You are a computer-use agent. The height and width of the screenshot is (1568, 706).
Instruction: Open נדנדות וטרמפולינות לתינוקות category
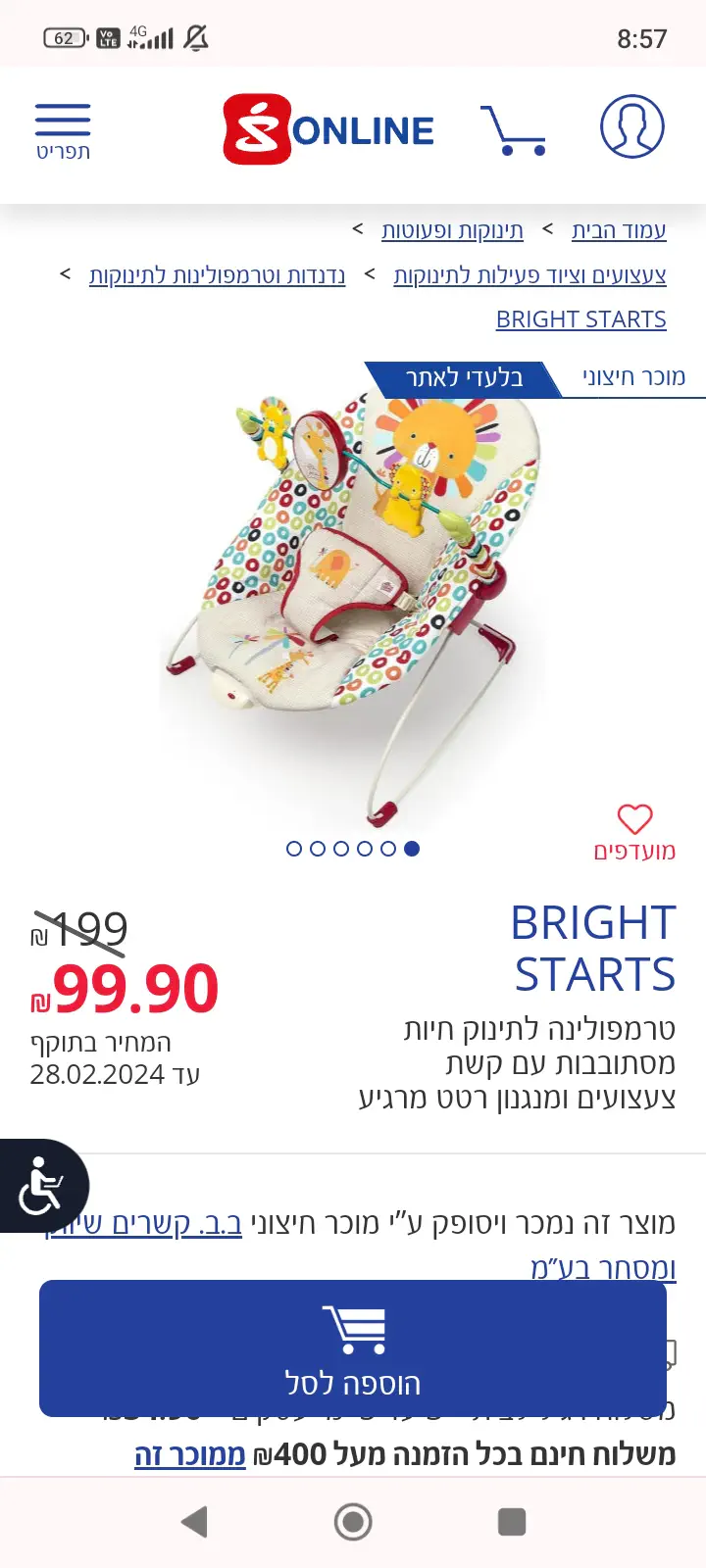[217, 275]
